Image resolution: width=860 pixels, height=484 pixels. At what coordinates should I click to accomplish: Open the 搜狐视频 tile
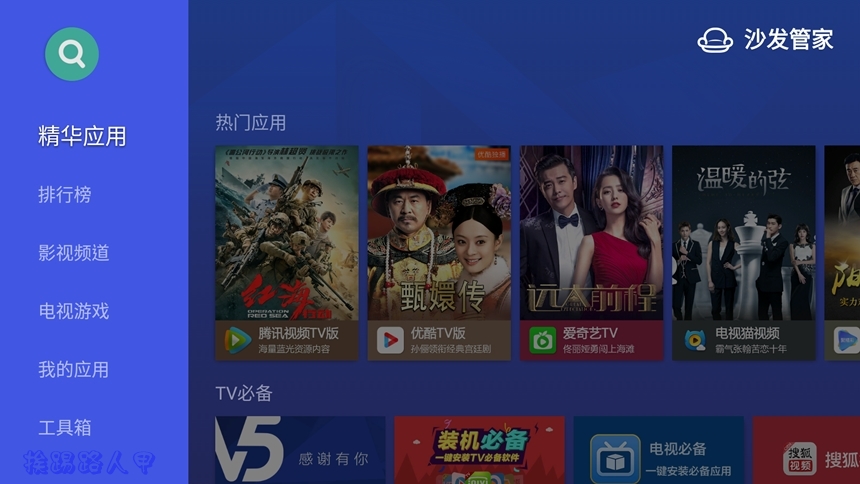(x=805, y=452)
